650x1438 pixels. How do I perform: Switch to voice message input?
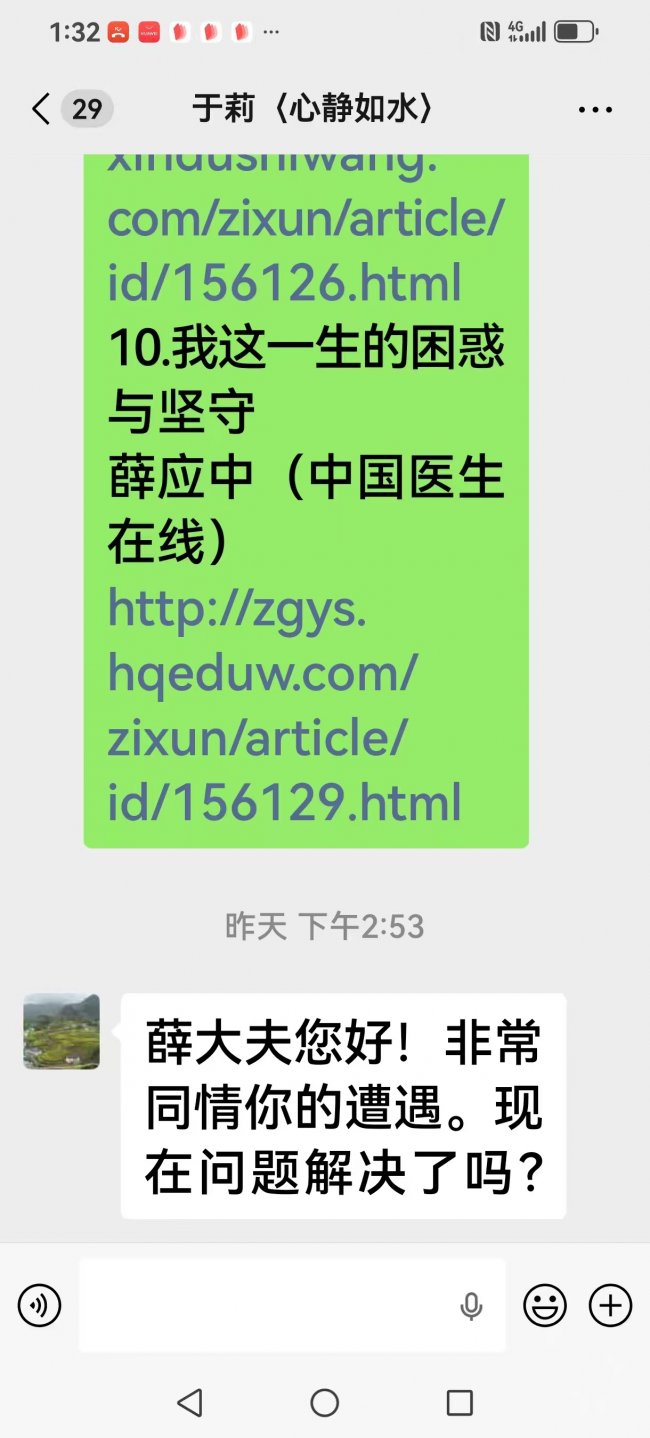pos(40,1305)
